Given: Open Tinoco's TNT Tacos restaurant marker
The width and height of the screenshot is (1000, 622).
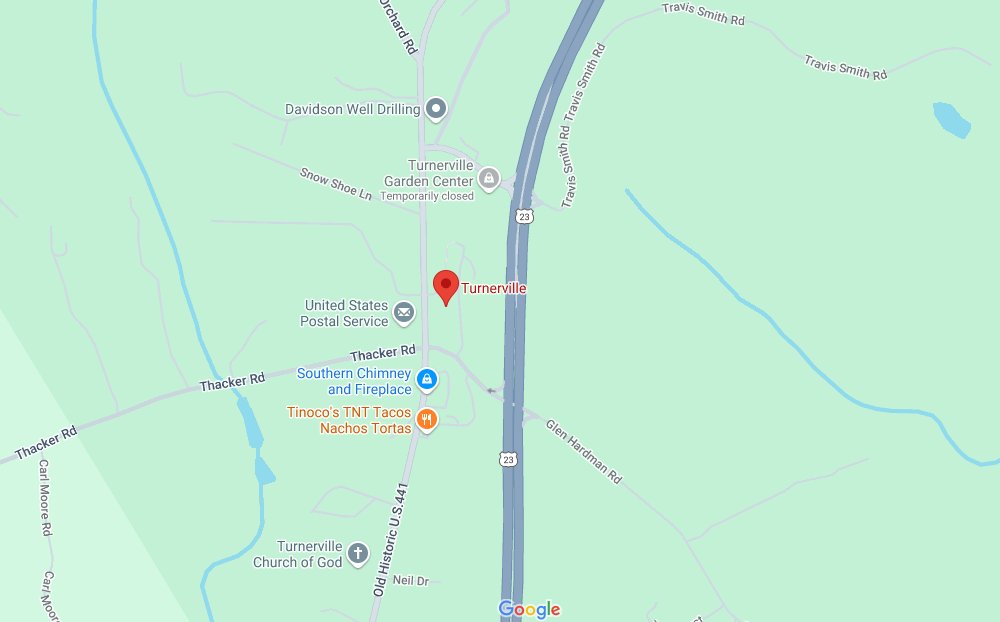Looking at the screenshot, I should pyautogui.click(x=427, y=420).
